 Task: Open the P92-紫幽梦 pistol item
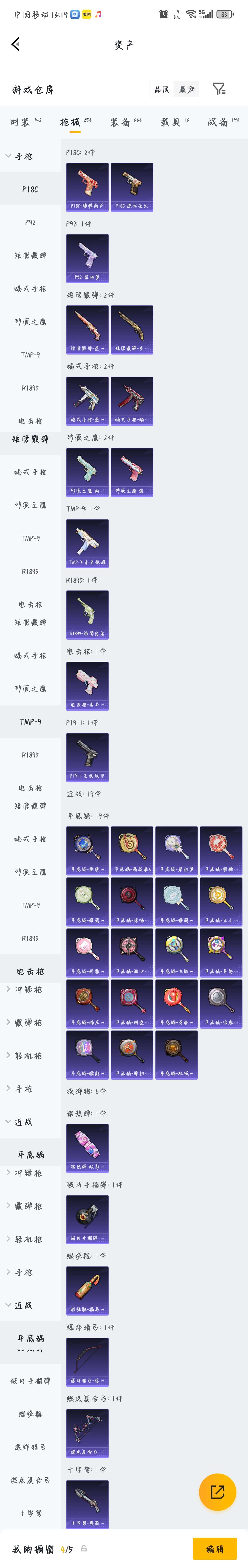tap(87, 258)
